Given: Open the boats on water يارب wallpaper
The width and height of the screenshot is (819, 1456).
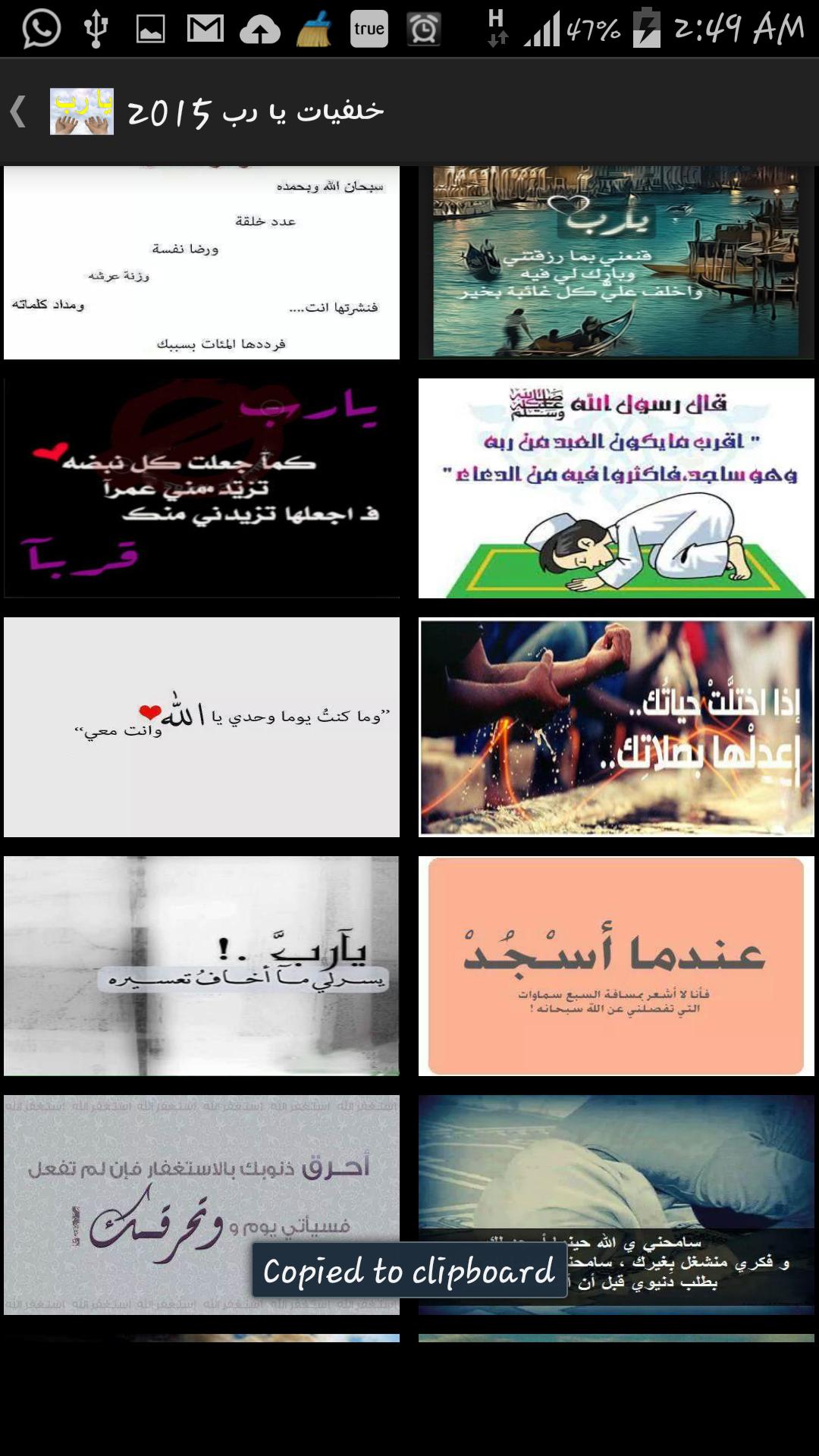Looking at the screenshot, I should 616,262.
